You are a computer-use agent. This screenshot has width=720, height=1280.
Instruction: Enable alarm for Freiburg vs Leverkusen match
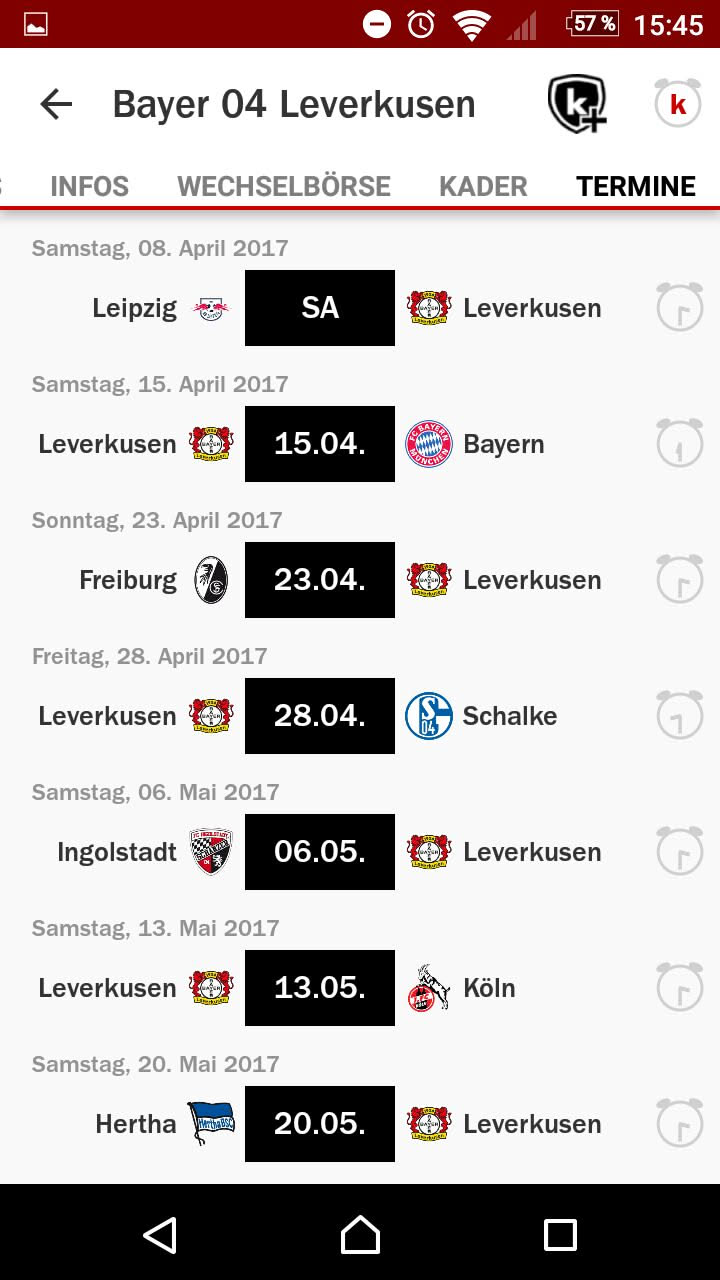point(680,580)
